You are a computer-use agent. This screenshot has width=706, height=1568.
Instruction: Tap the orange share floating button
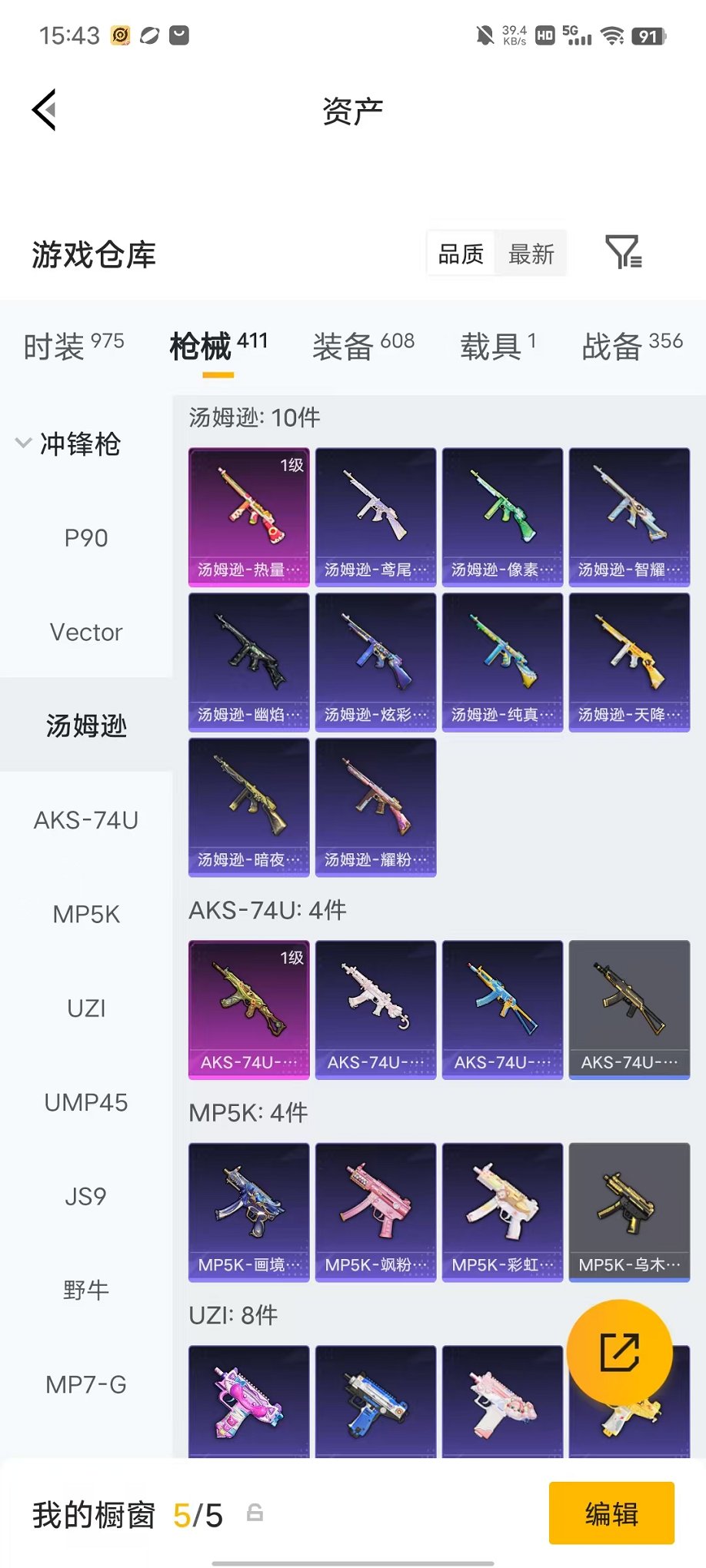pos(620,1352)
